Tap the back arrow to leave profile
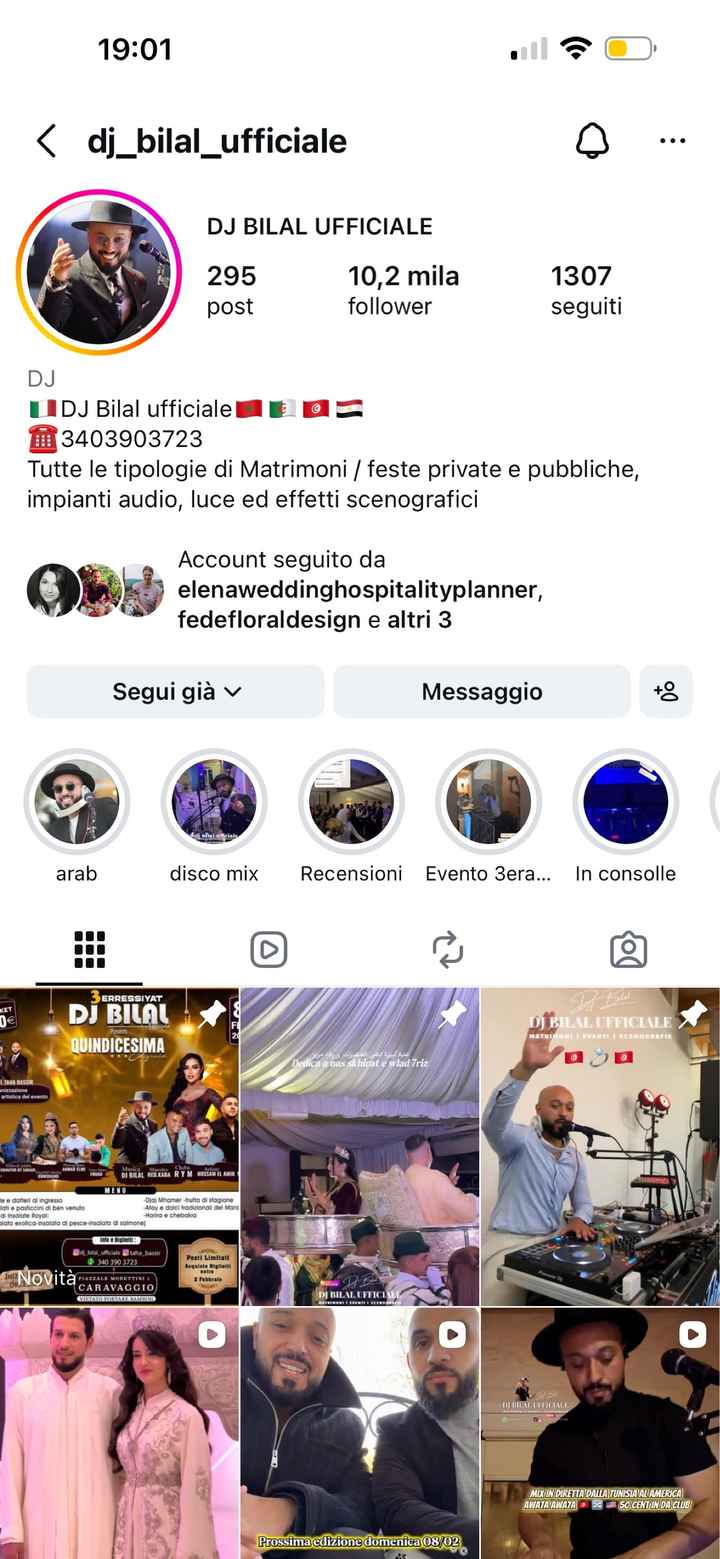This screenshot has width=720, height=1559. [45, 141]
